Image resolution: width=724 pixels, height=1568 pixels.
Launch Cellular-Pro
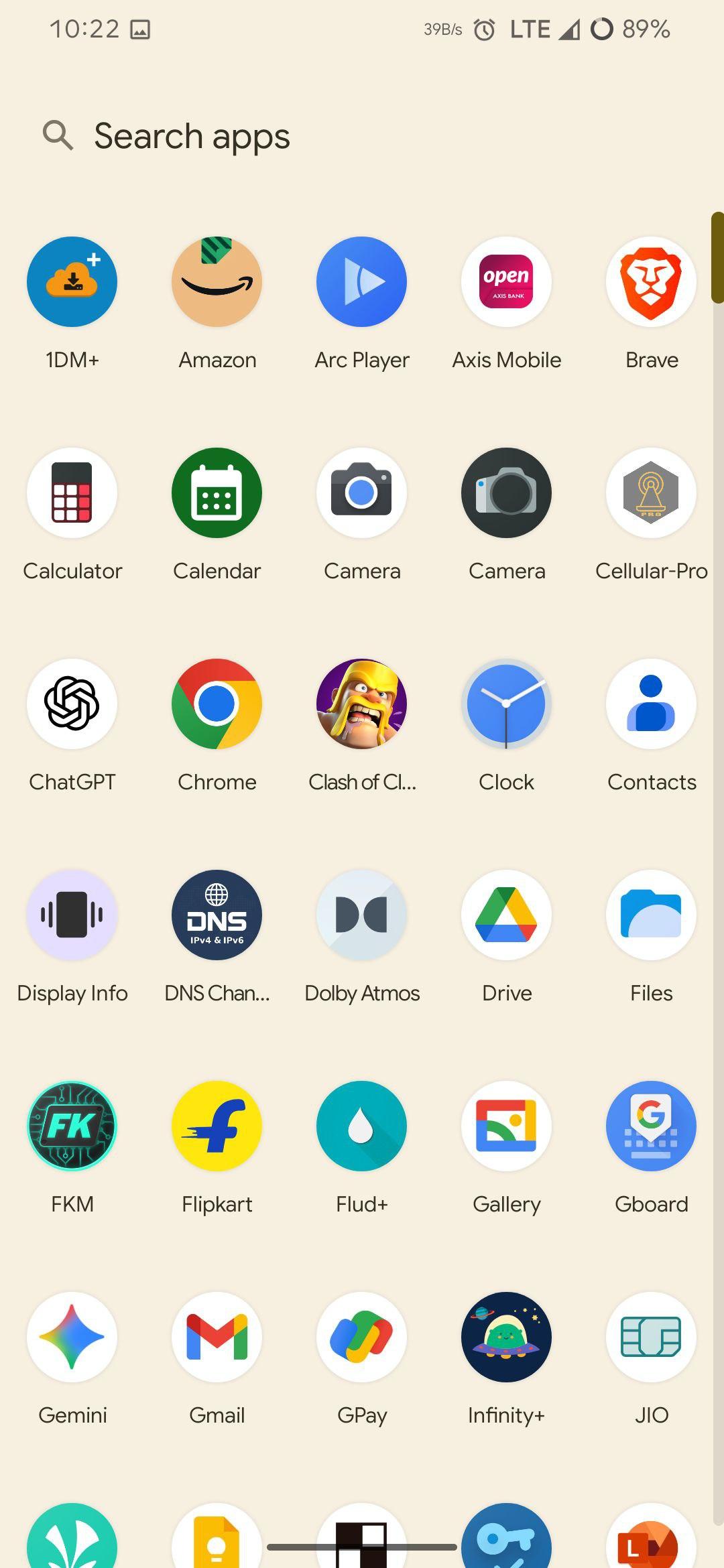651,493
